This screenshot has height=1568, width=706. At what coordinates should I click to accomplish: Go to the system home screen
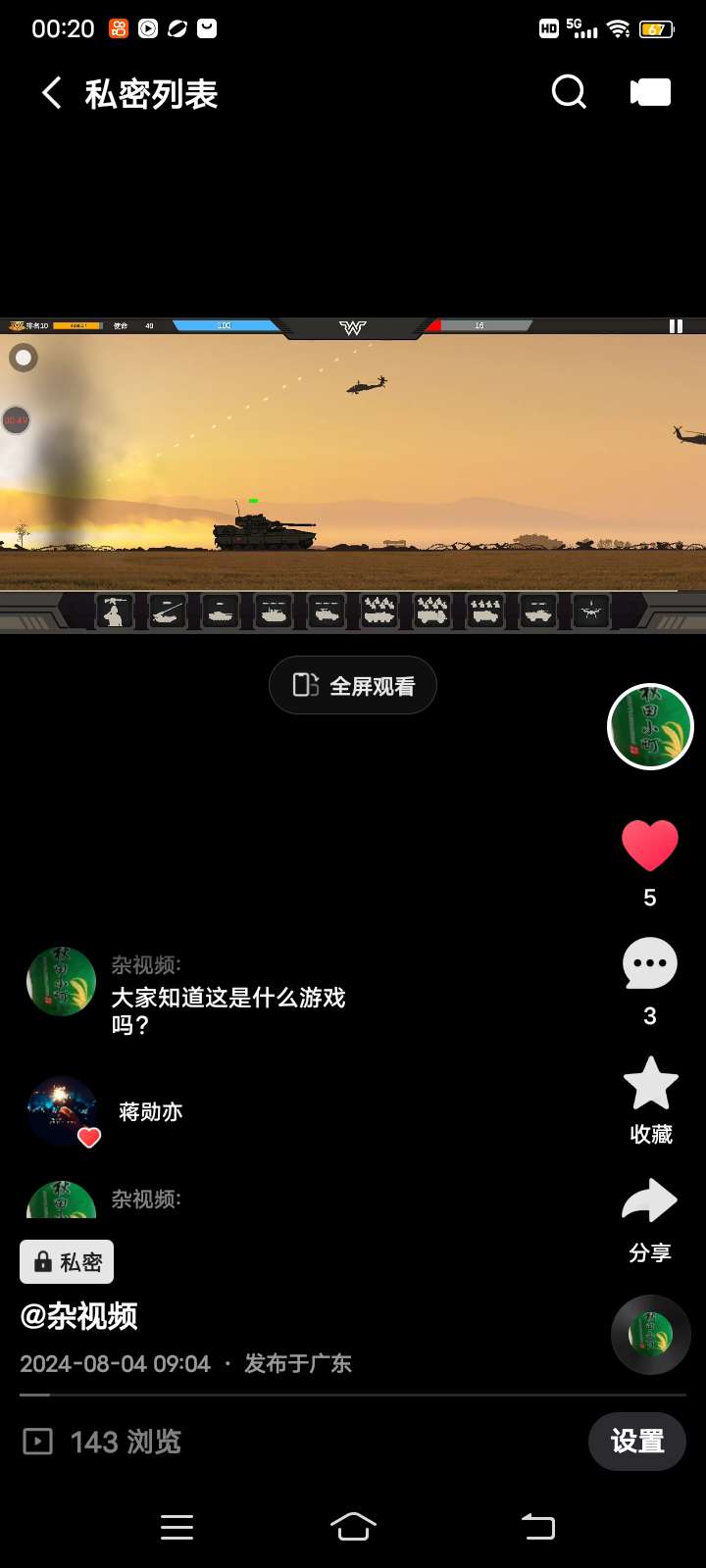point(353,1526)
